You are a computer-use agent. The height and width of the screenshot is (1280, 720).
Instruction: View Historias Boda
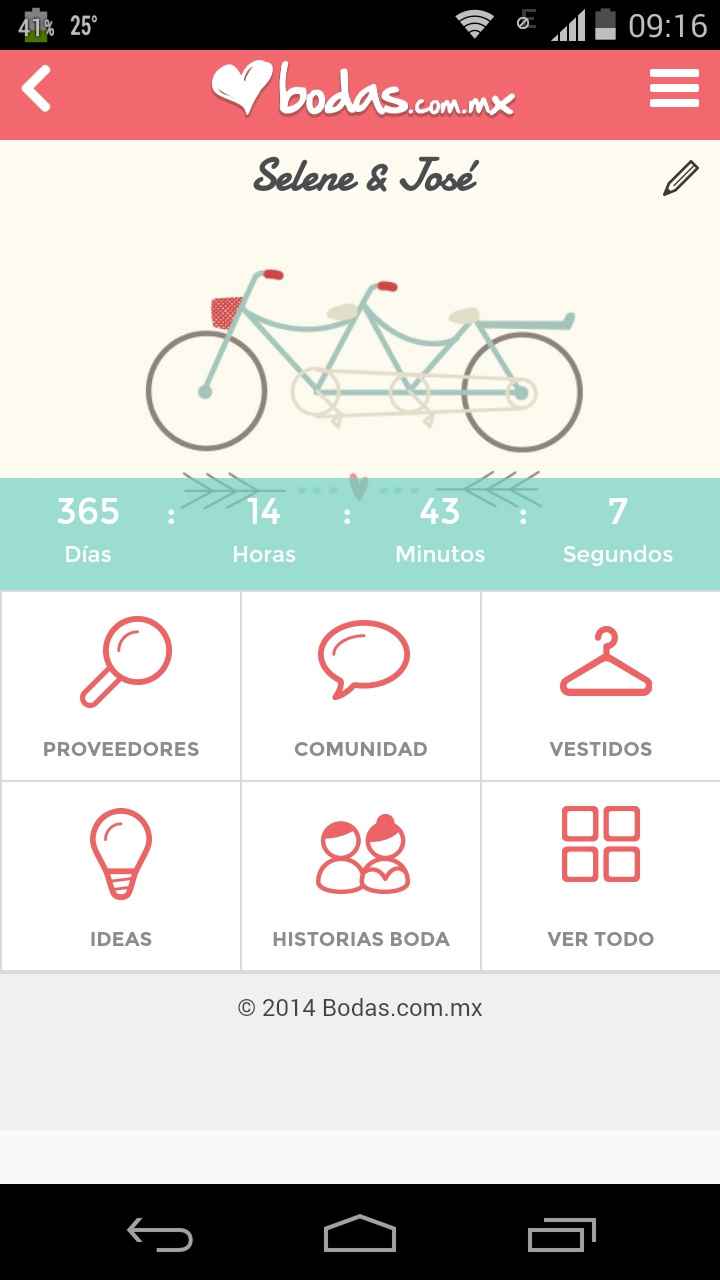(x=361, y=876)
